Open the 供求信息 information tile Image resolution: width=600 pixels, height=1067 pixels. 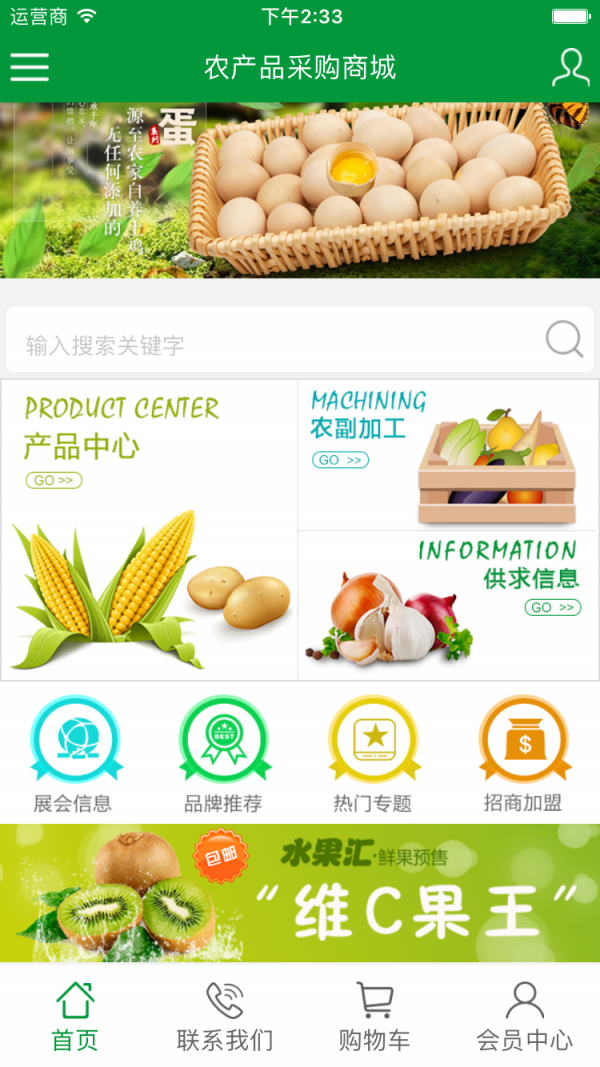pyautogui.click(x=447, y=606)
